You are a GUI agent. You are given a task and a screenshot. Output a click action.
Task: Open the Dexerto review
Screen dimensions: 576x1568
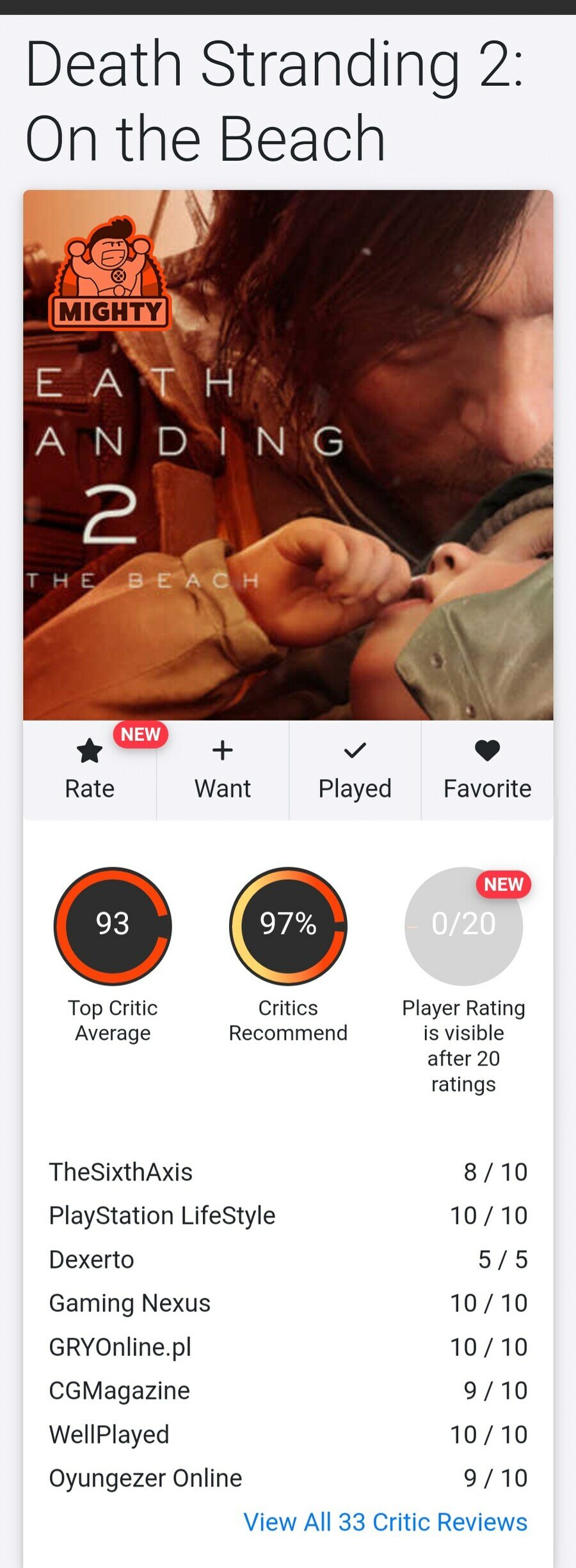point(92,1259)
